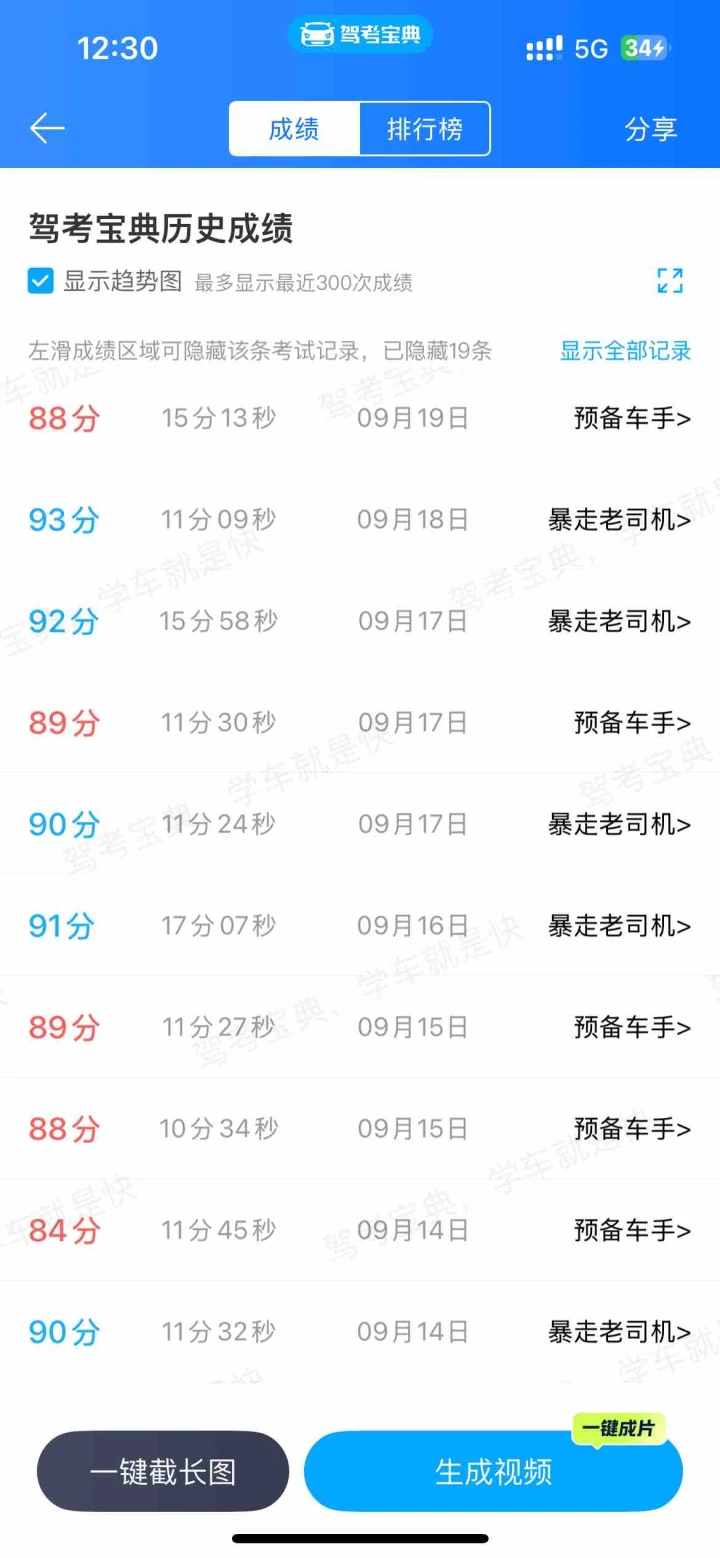
Task: Open the 93分 record from 09月18日
Action: pos(360,520)
